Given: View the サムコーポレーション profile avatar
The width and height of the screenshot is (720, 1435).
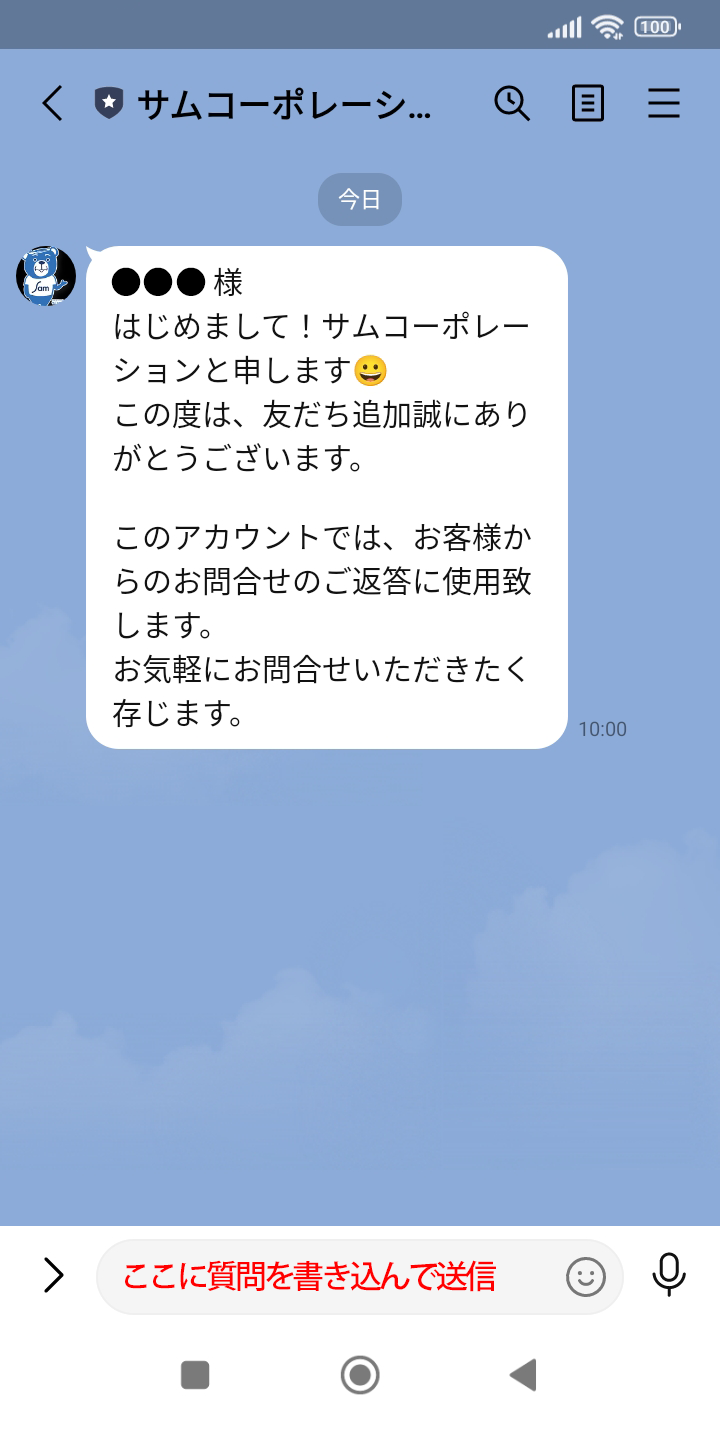Looking at the screenshot, I should [46, 276].
